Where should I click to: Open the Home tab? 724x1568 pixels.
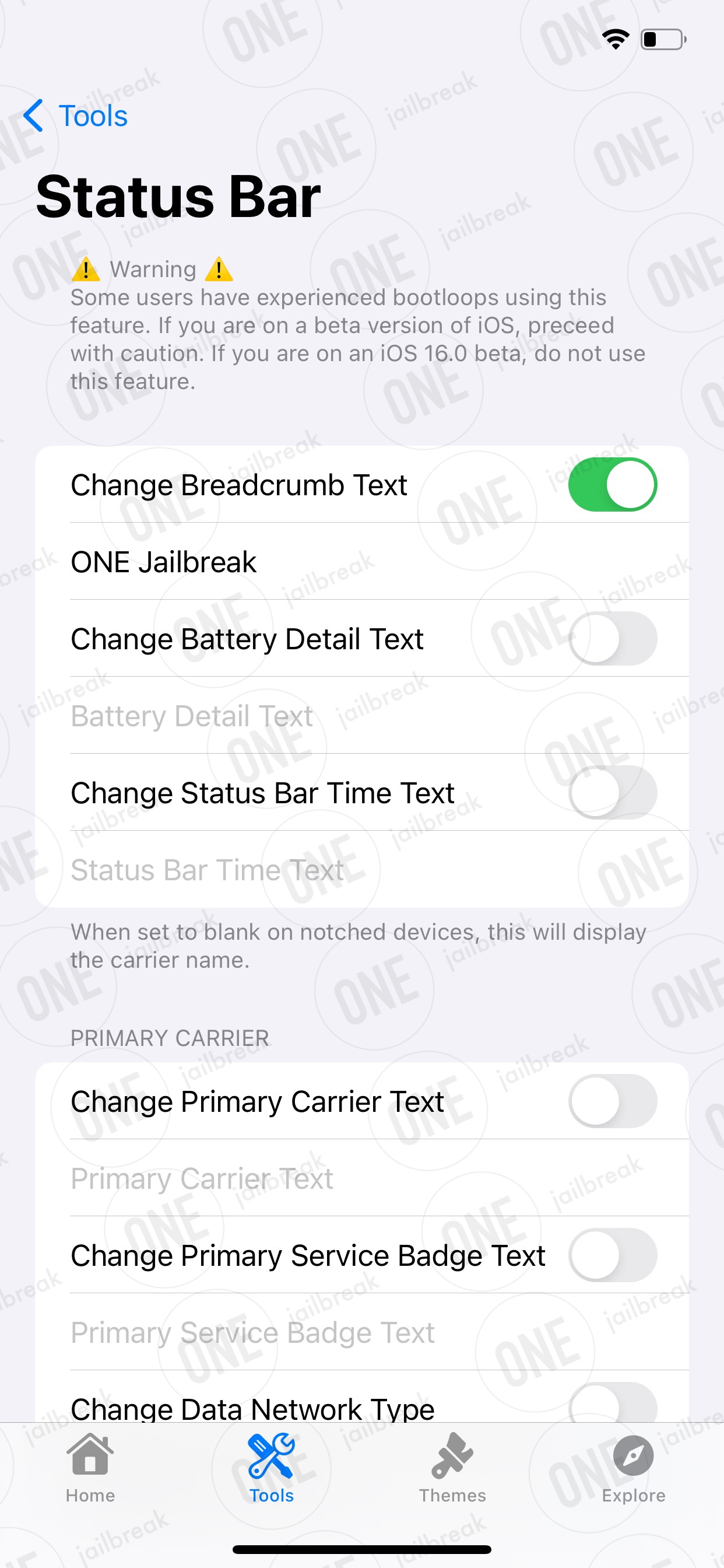(91, 1468)
